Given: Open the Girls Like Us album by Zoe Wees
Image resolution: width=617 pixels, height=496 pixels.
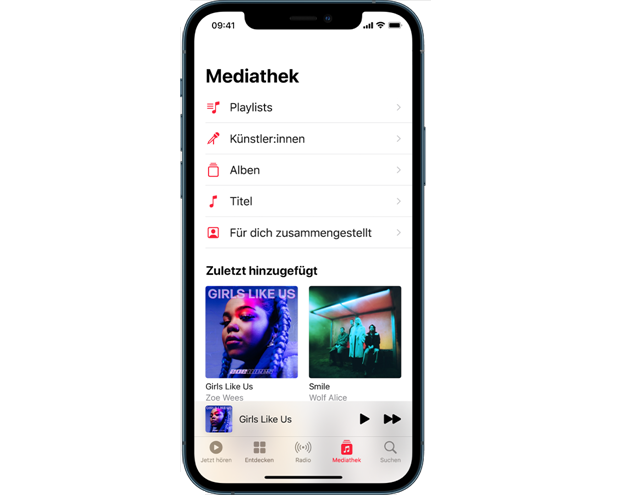Looking at the screenshot, I should click(x=251, y=332).
